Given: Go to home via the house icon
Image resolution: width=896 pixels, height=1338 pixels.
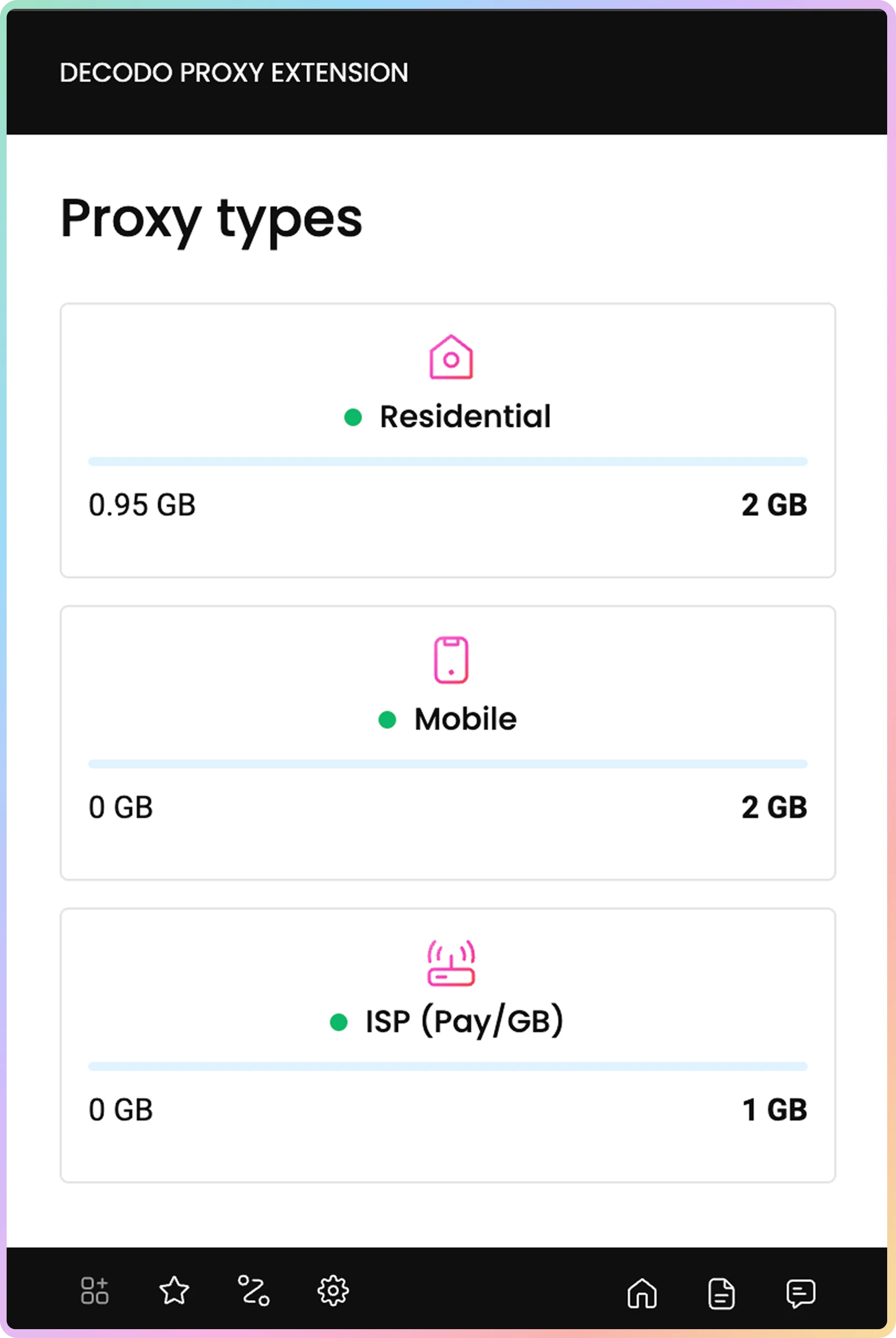Looking at the screenshot, I should (642, 1293).
